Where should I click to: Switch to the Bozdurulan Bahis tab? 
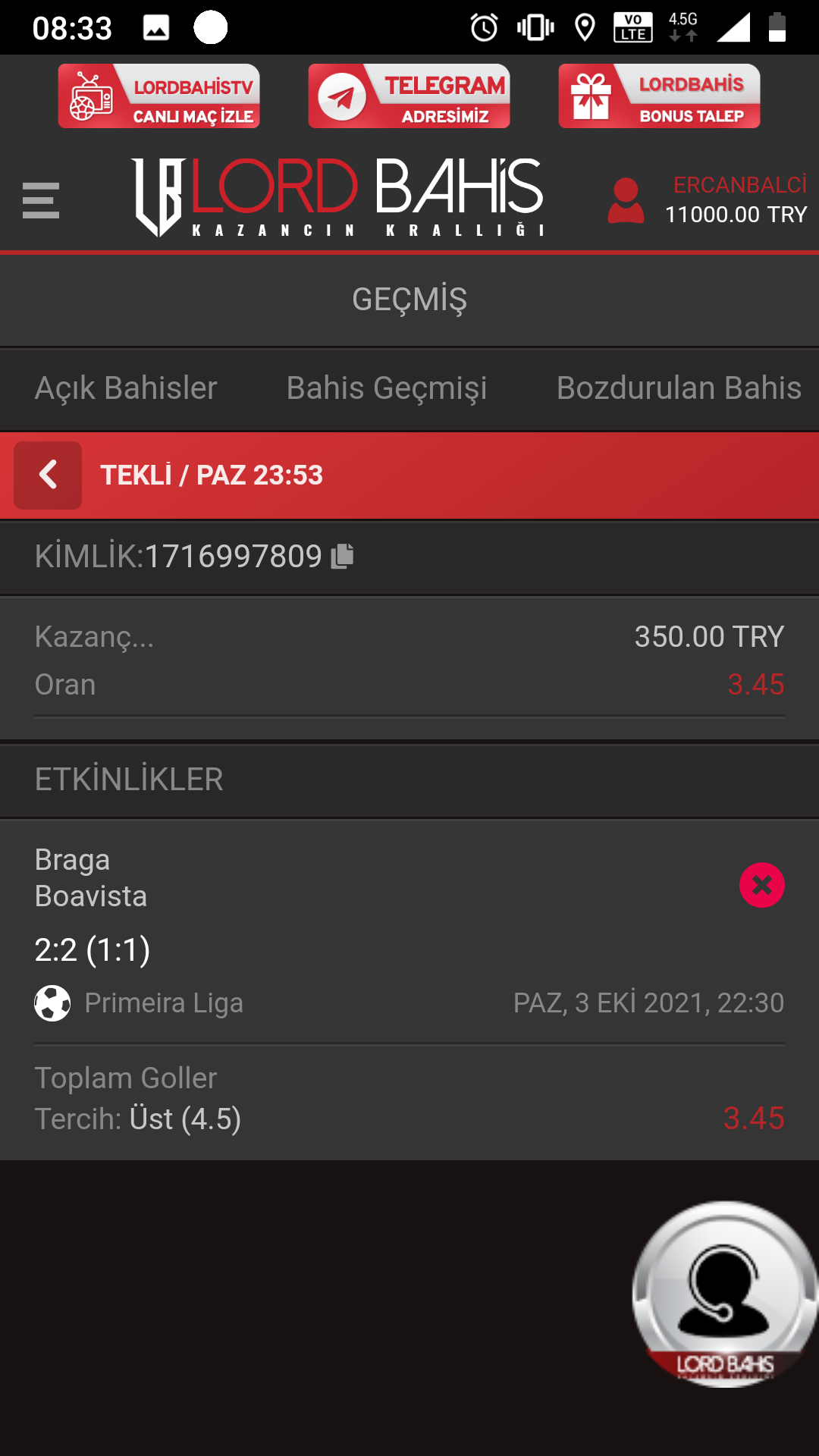pyautogui.click(x=679, y=388)
